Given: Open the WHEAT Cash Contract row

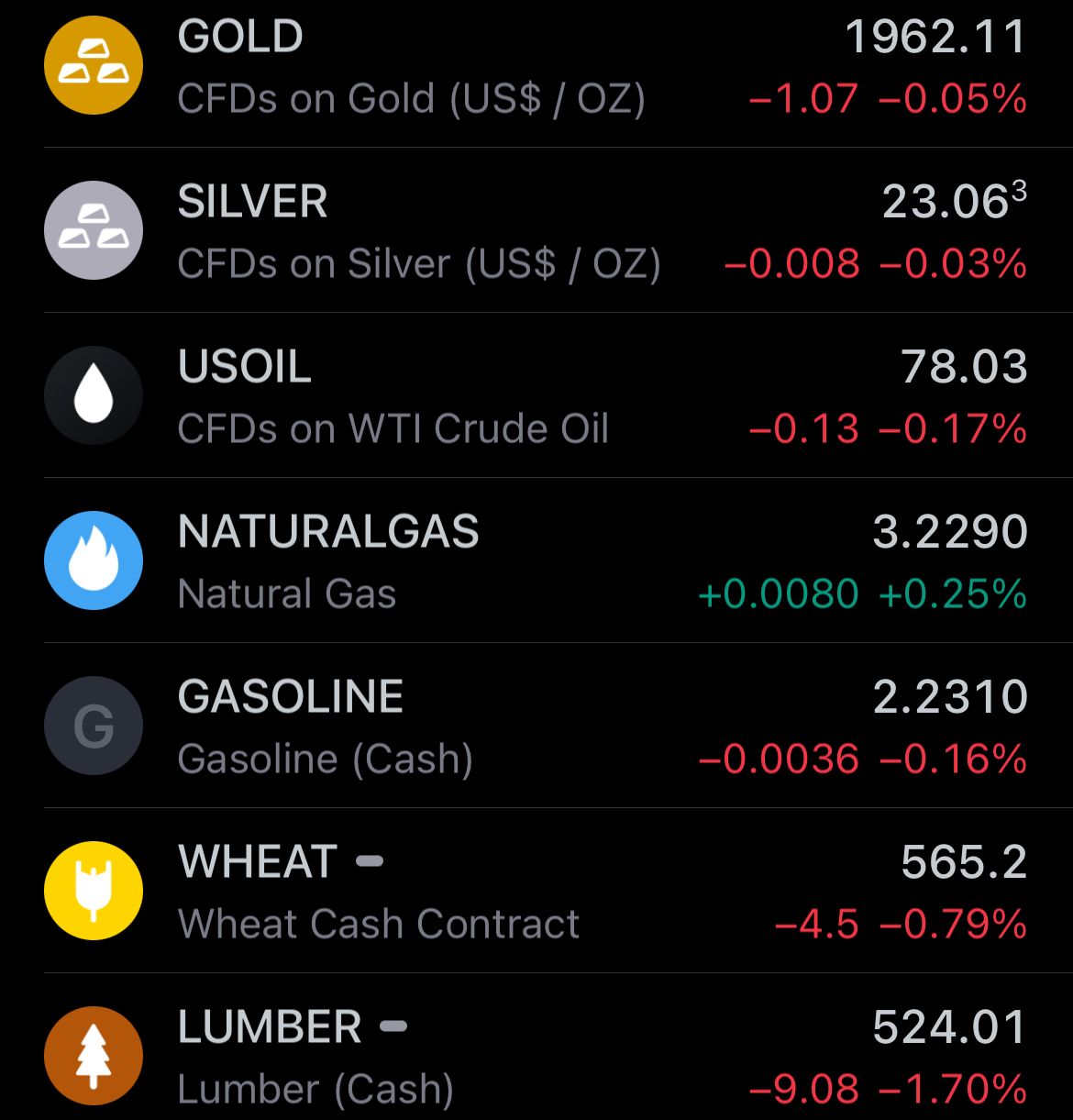Looking at the screenshot, I should (536, 892).
